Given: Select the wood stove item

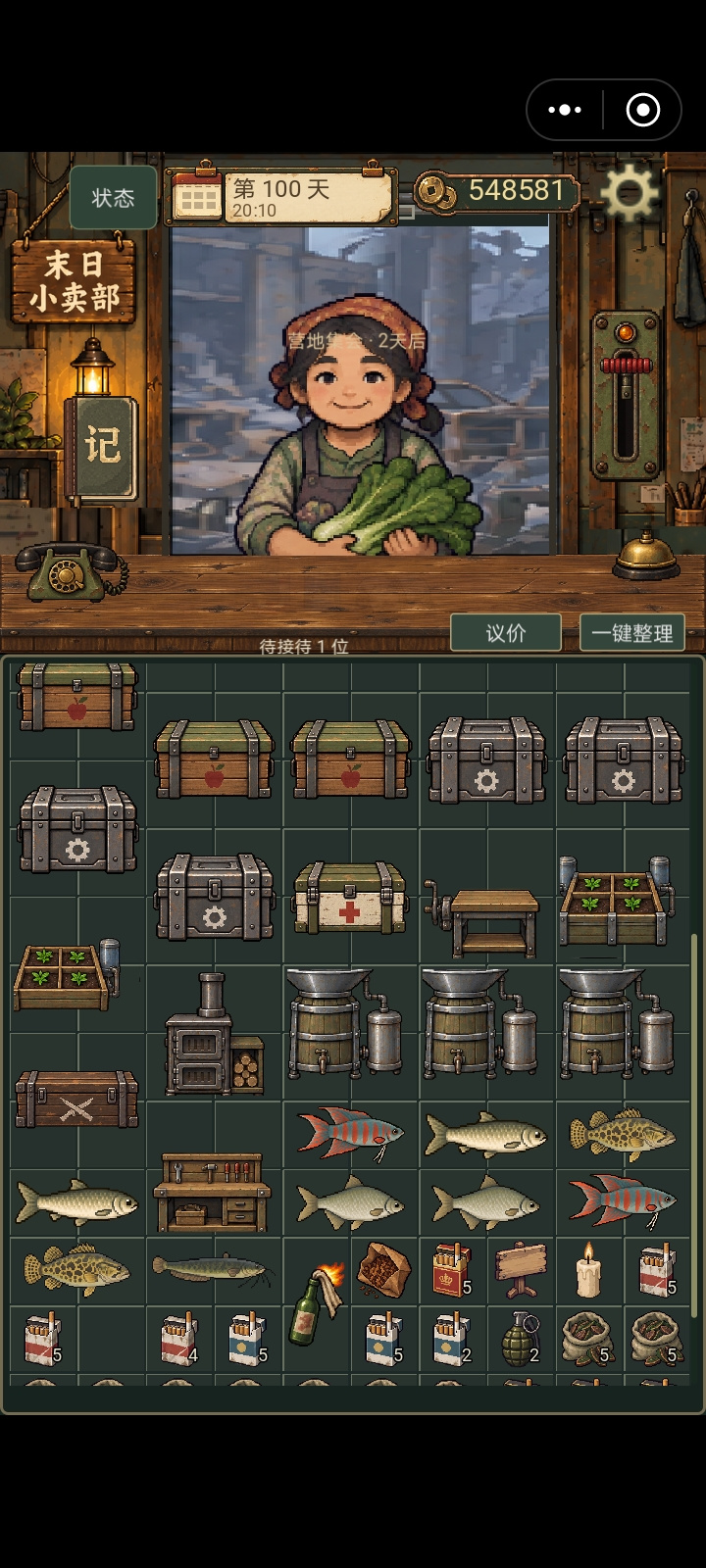Looking at the screenshot, I should pyautogui.click(x=214, y=1034).
